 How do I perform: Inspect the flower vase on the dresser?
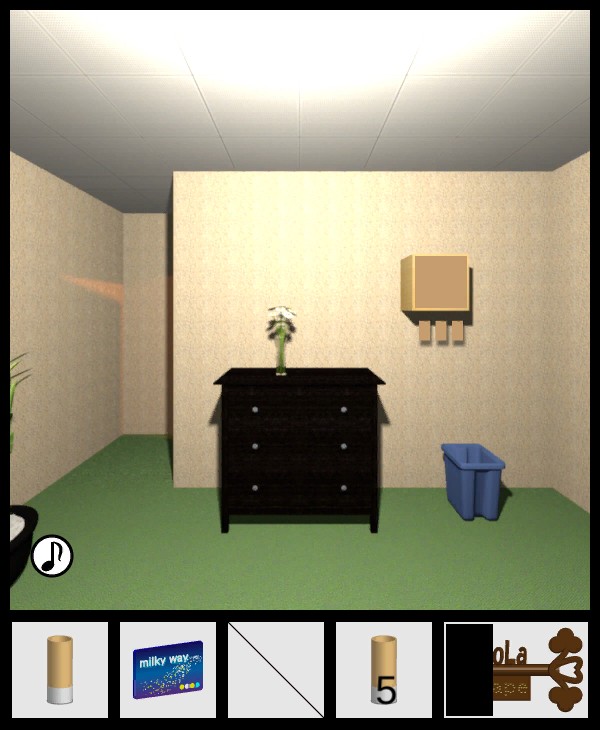point(281,341)
